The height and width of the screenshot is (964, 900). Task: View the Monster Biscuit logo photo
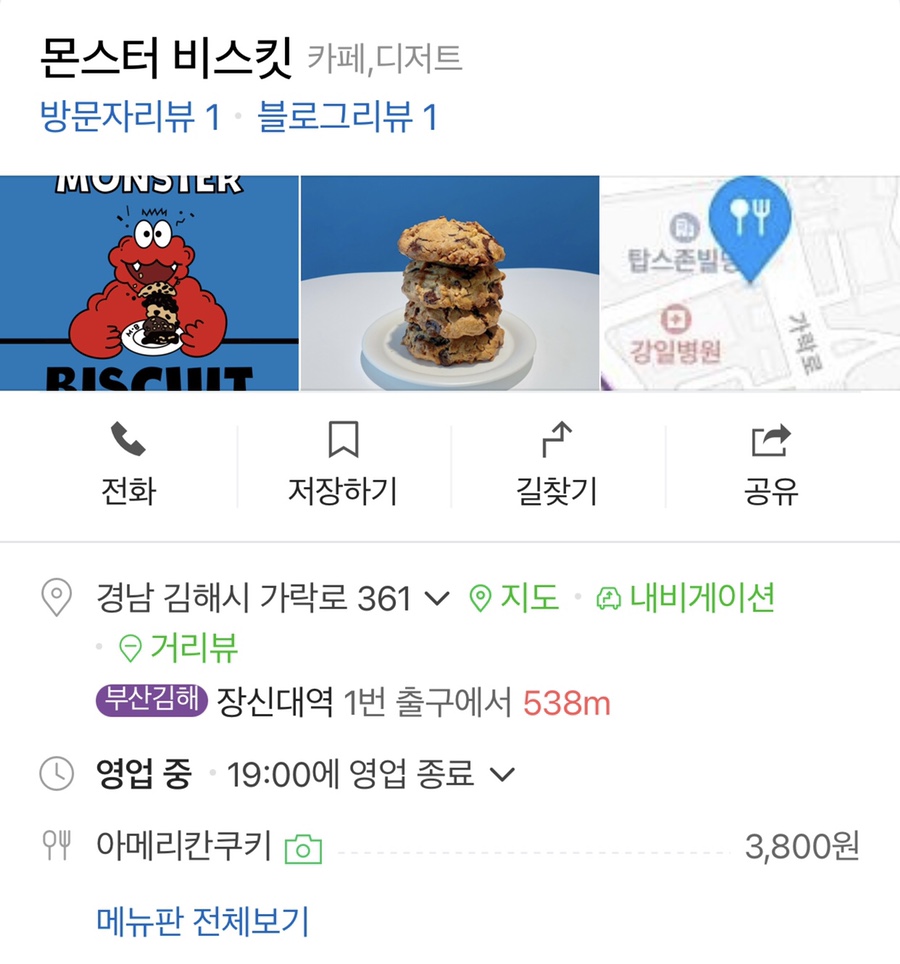pos(149,283)
